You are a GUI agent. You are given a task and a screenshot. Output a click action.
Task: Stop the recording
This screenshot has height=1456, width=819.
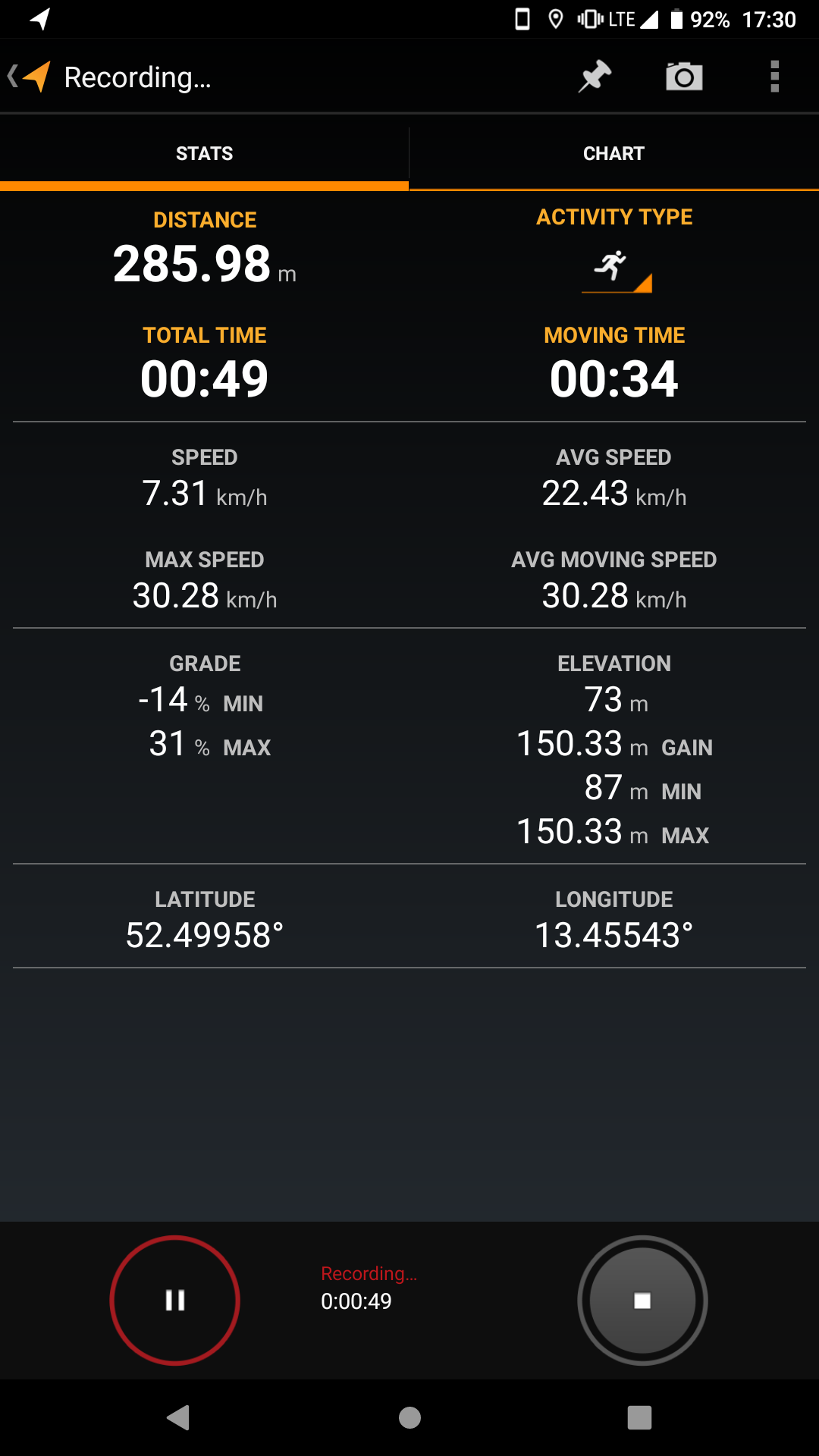tap(642, 1301)
